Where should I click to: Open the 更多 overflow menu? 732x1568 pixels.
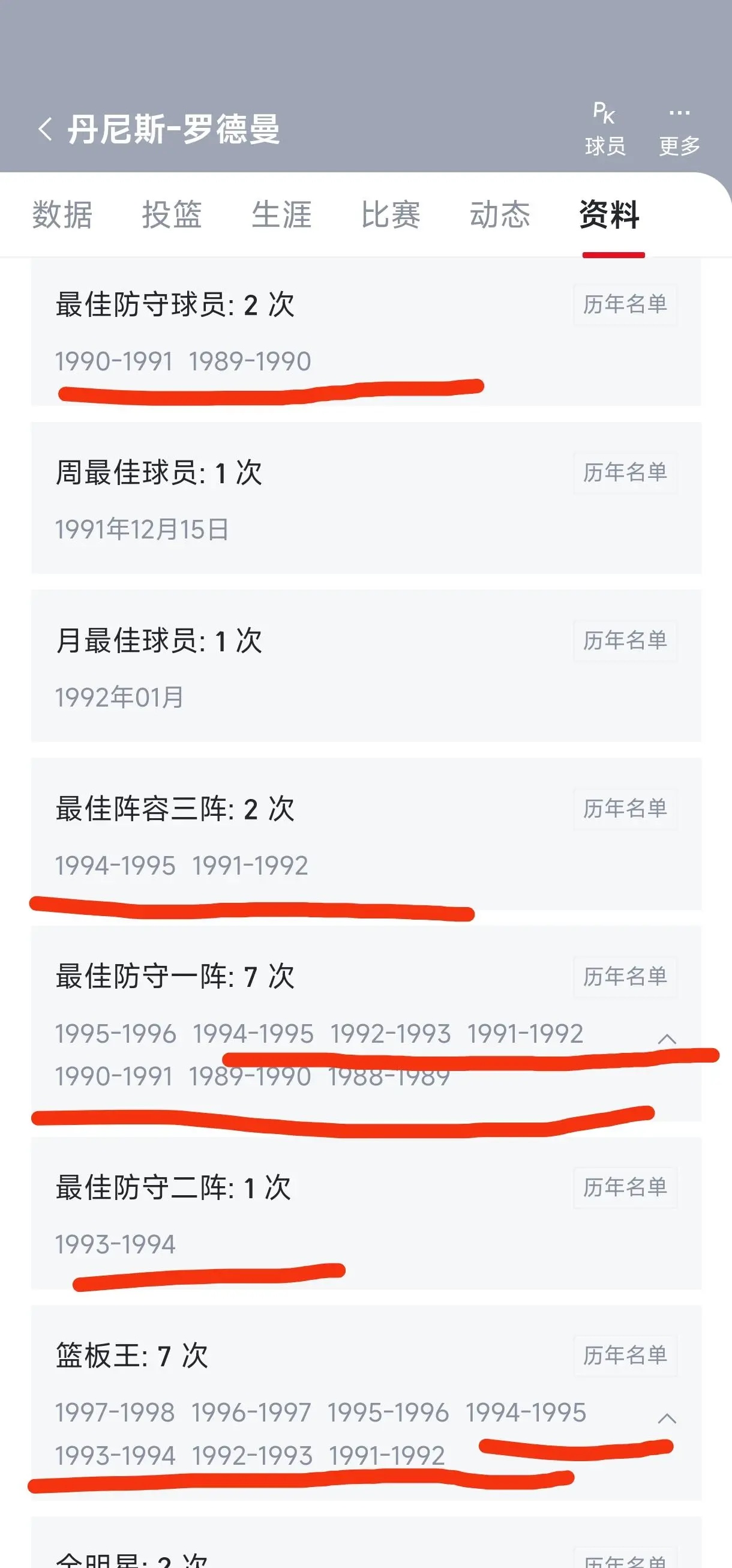[679, 129]
